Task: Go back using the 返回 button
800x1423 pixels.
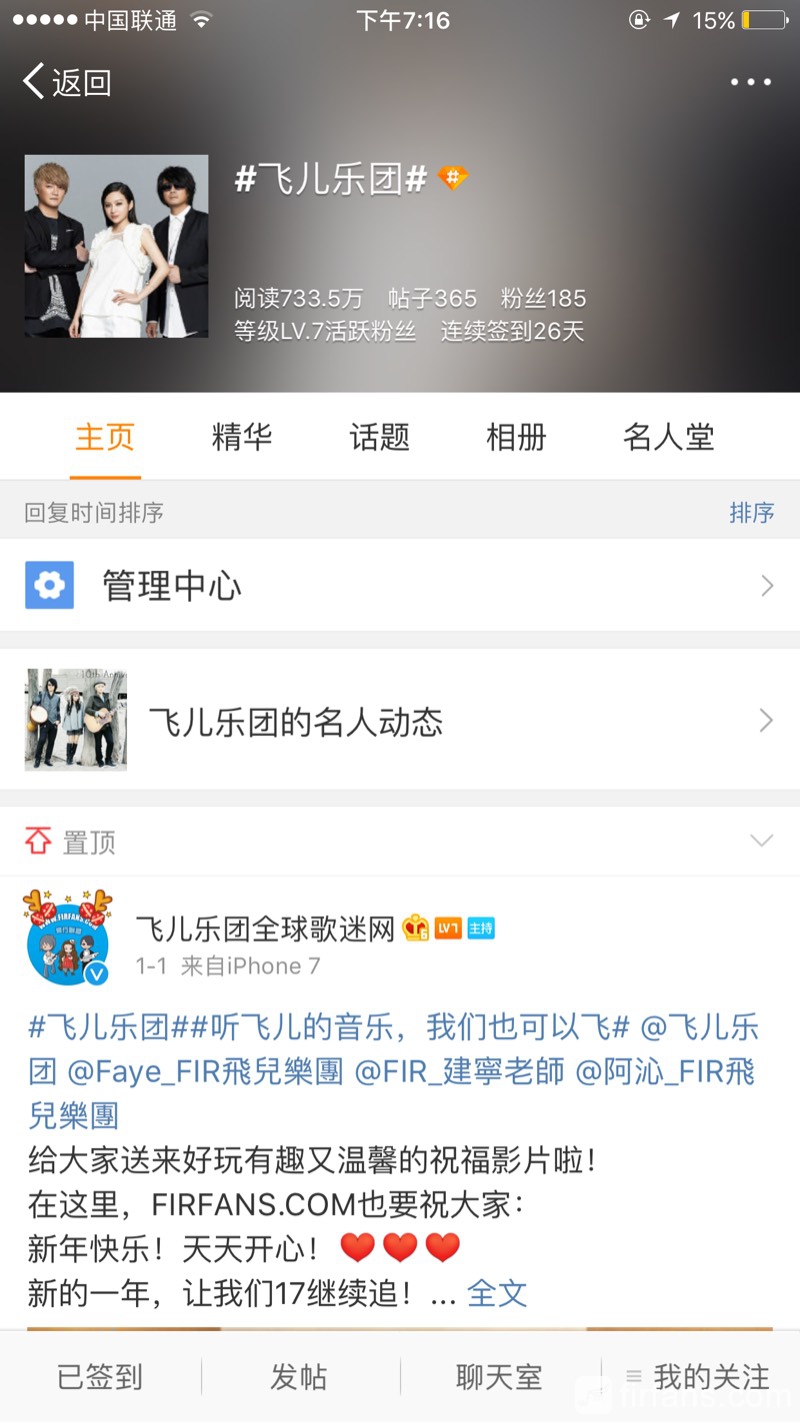Action: 67,82
